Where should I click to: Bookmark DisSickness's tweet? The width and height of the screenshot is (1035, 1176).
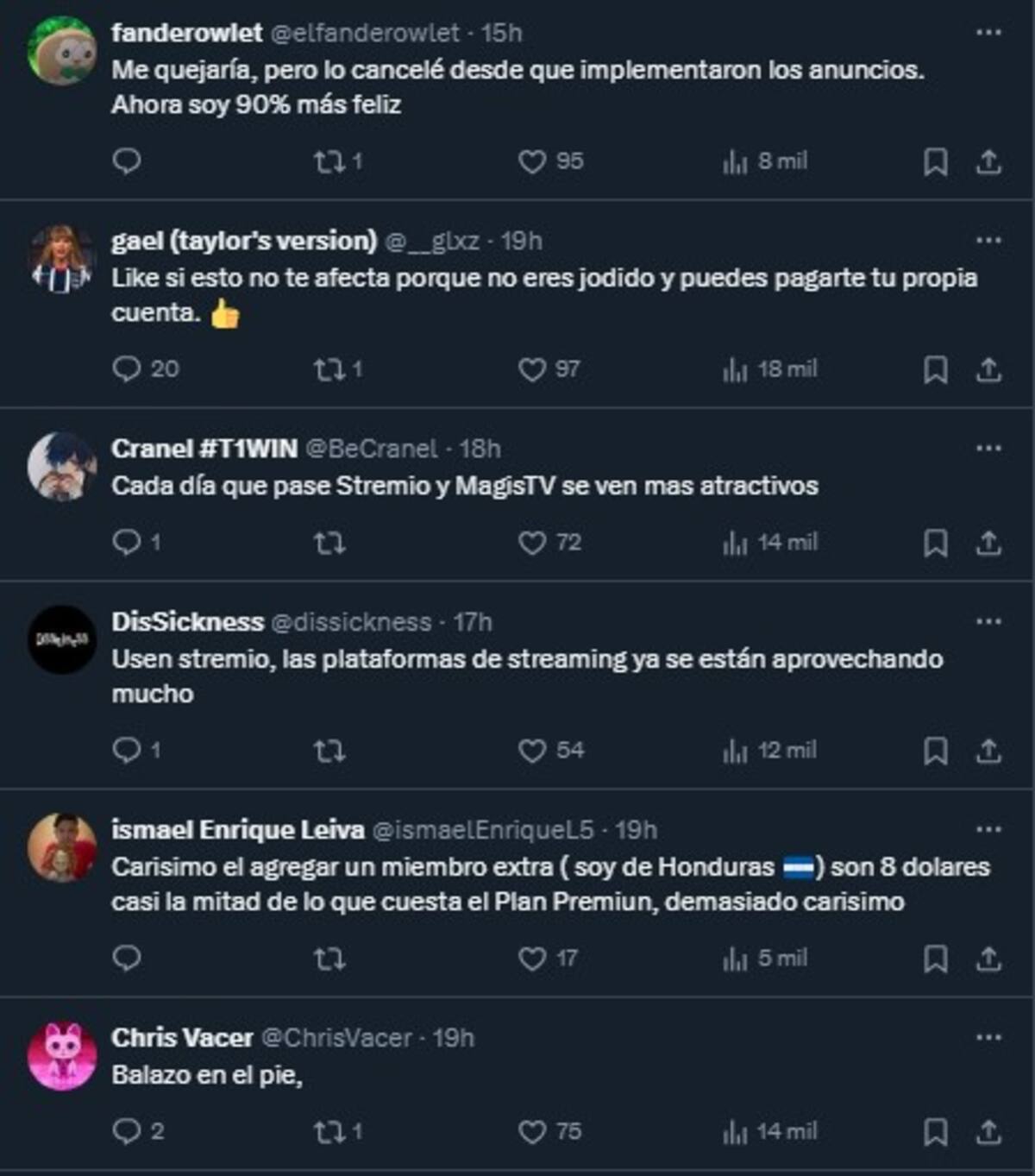click(x=935, y=751)
